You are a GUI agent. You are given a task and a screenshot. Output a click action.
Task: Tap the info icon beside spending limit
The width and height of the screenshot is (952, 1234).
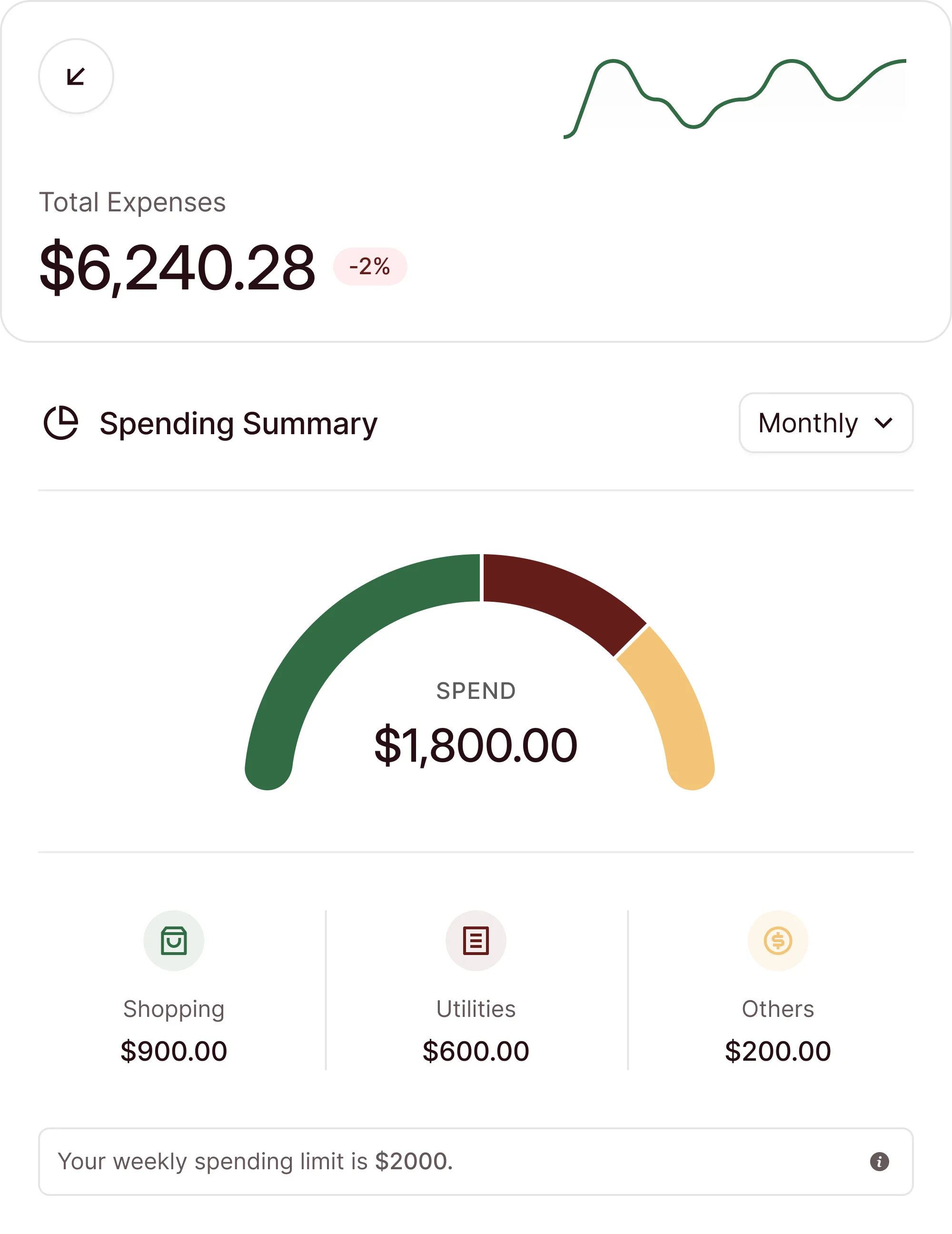tap(879, 1162)
